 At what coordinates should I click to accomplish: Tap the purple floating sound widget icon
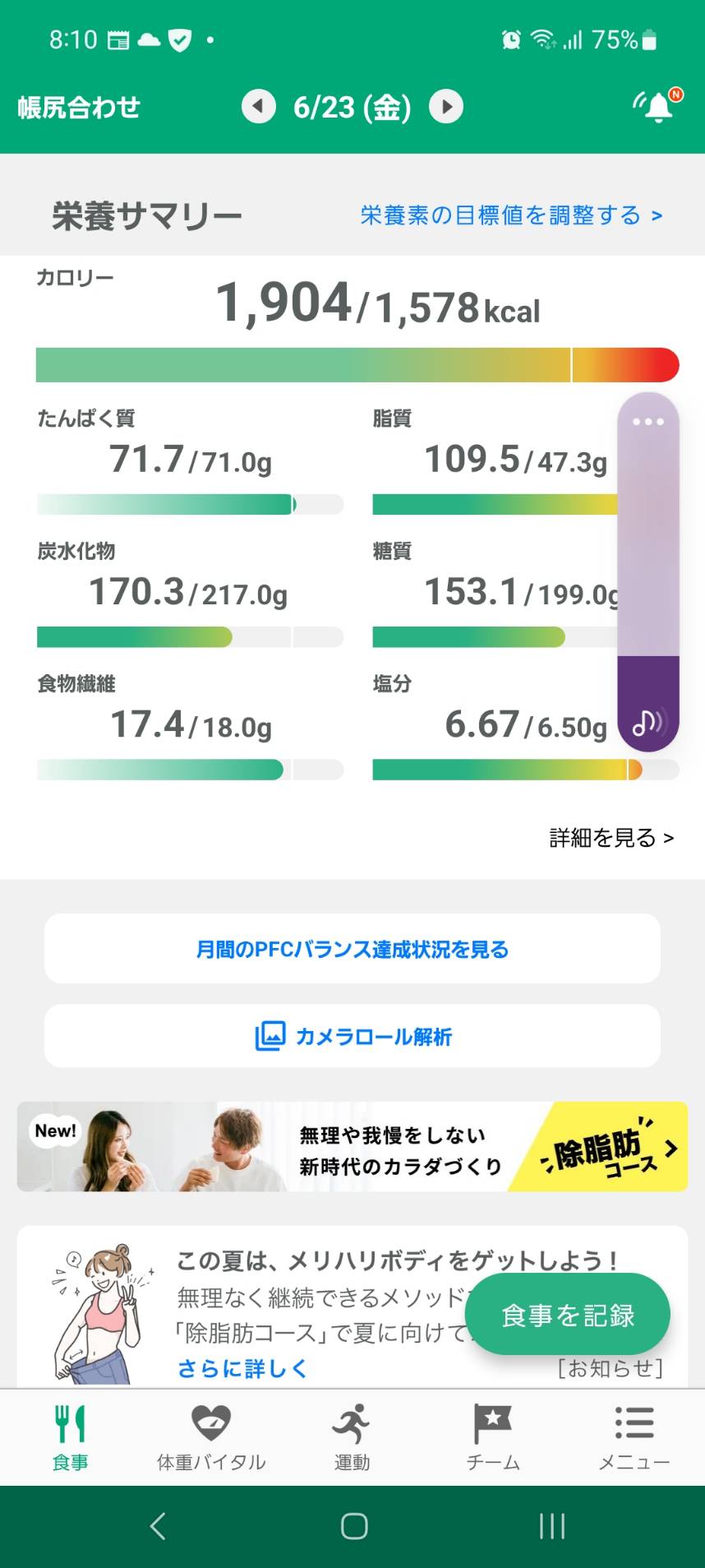648,722
